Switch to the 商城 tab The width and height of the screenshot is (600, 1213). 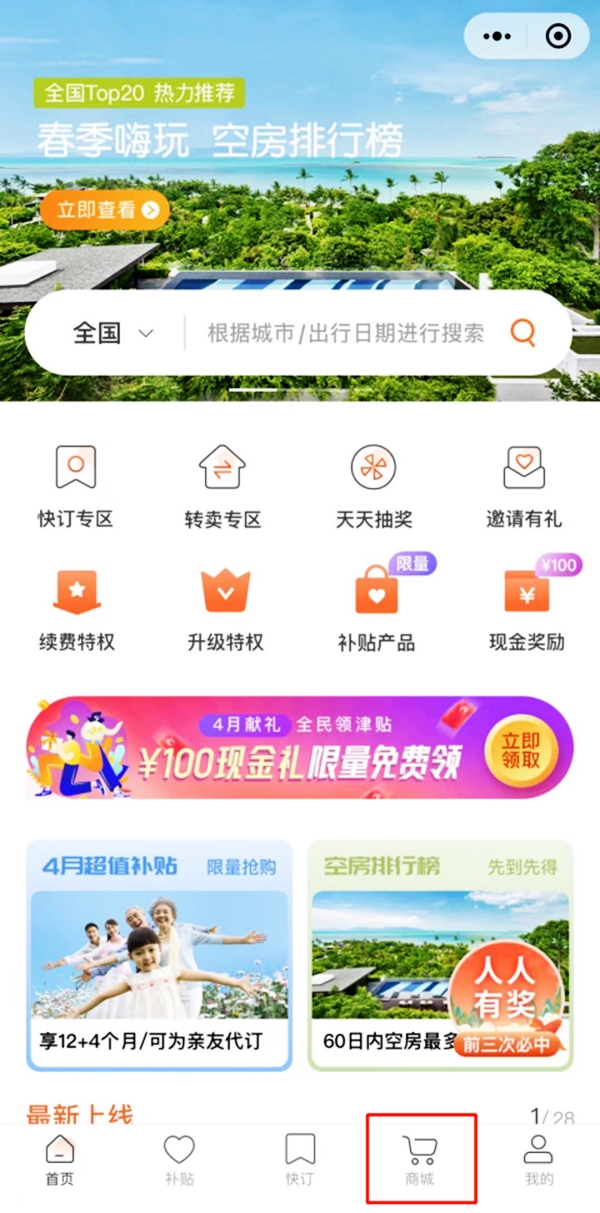coord(419,1160)
